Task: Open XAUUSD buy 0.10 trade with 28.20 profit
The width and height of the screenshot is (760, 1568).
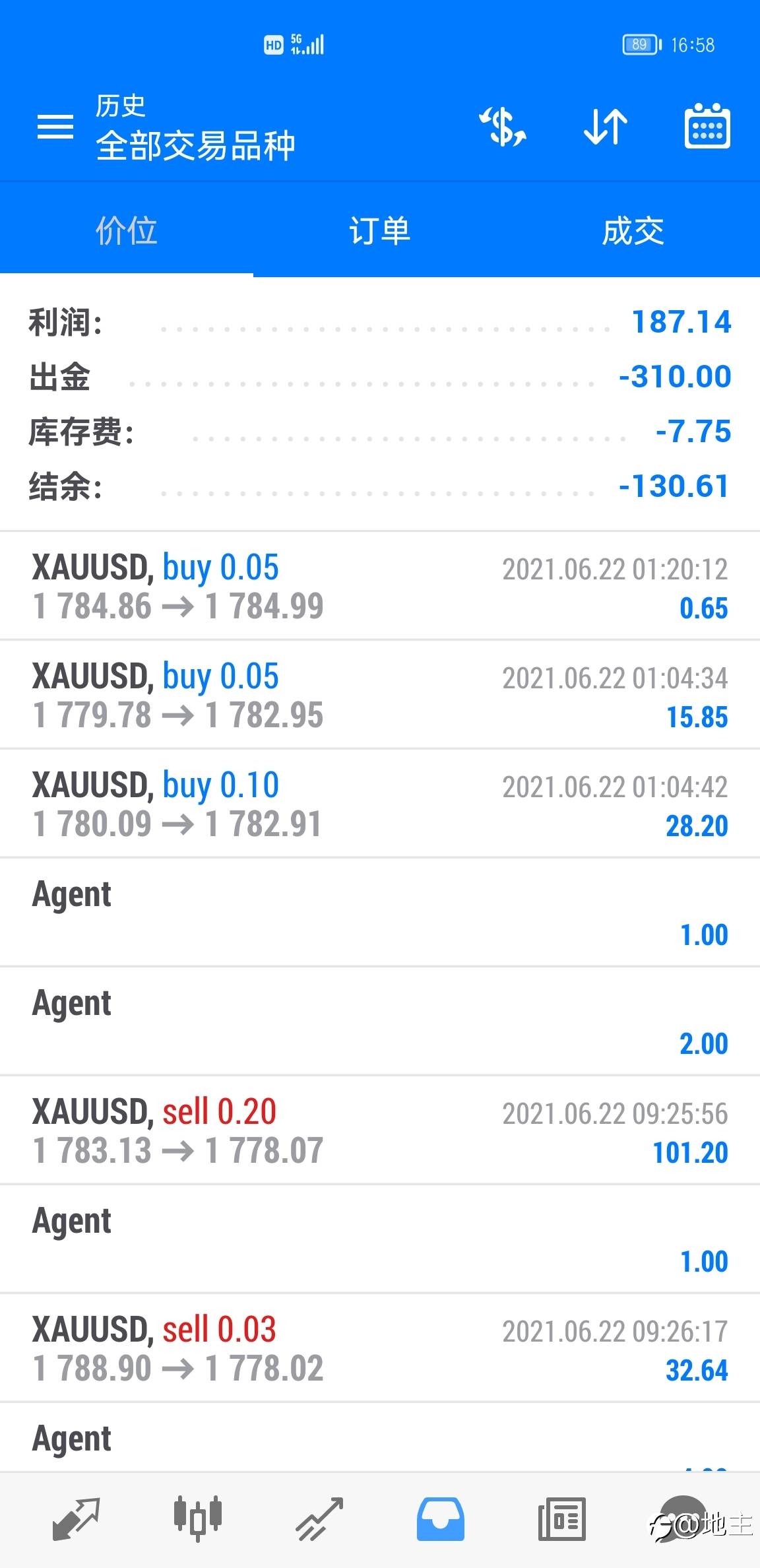Action: (380, 804)
